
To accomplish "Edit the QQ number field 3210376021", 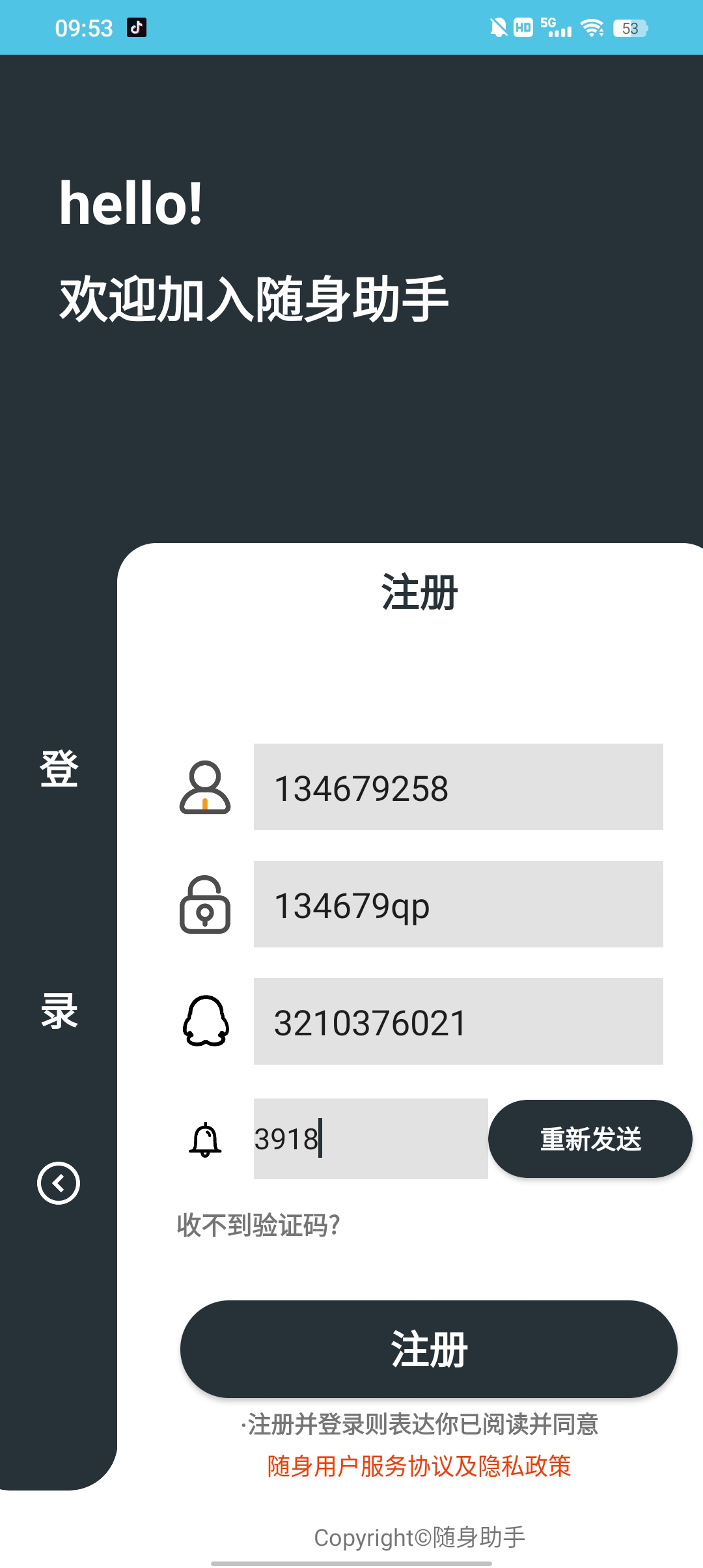I will pyautogui.click(x=458, y=1021).
